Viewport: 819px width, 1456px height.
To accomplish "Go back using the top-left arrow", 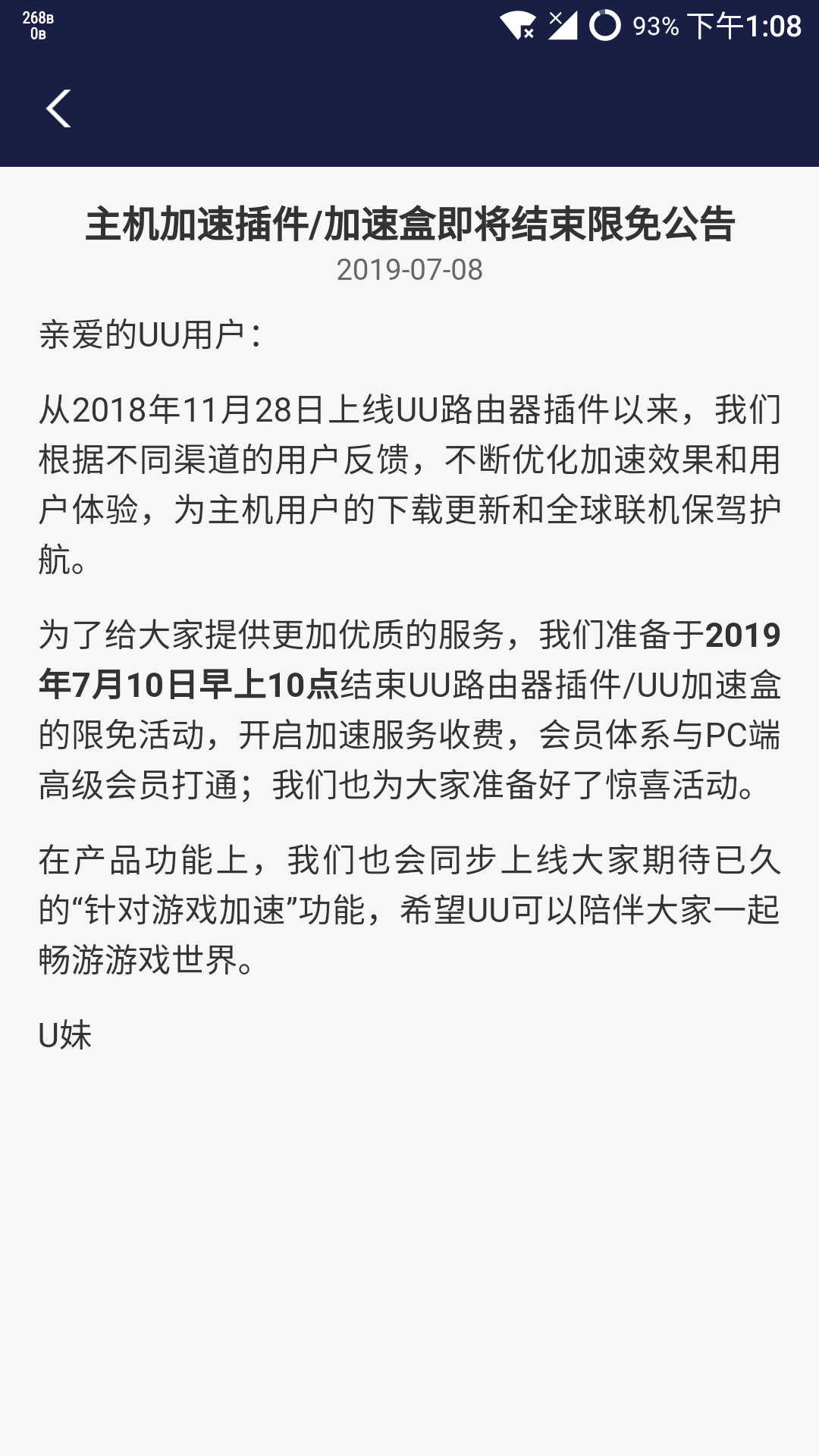I will (58, 108).
